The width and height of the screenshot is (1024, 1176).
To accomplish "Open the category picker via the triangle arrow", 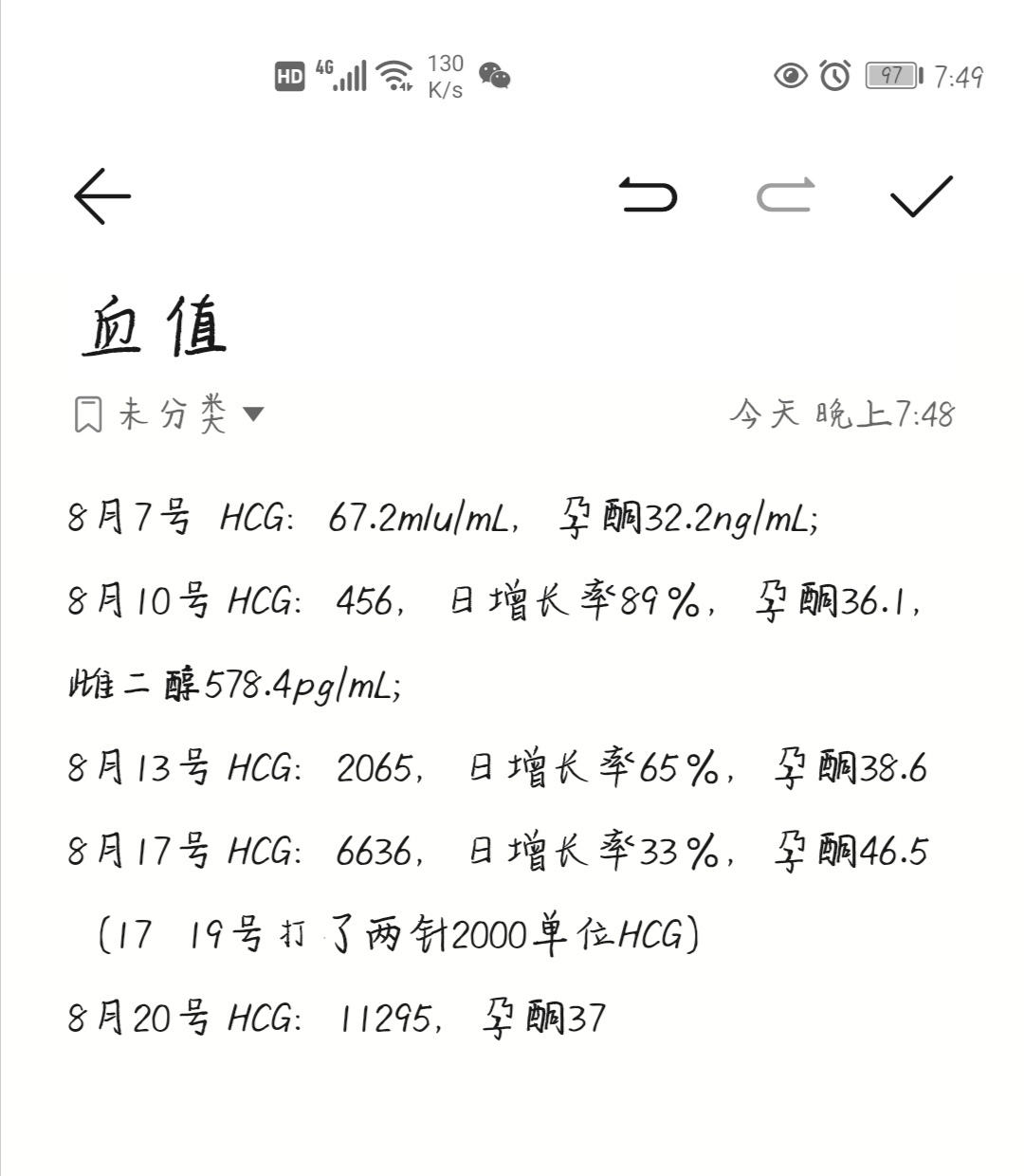I will click(x=252, y=413).
